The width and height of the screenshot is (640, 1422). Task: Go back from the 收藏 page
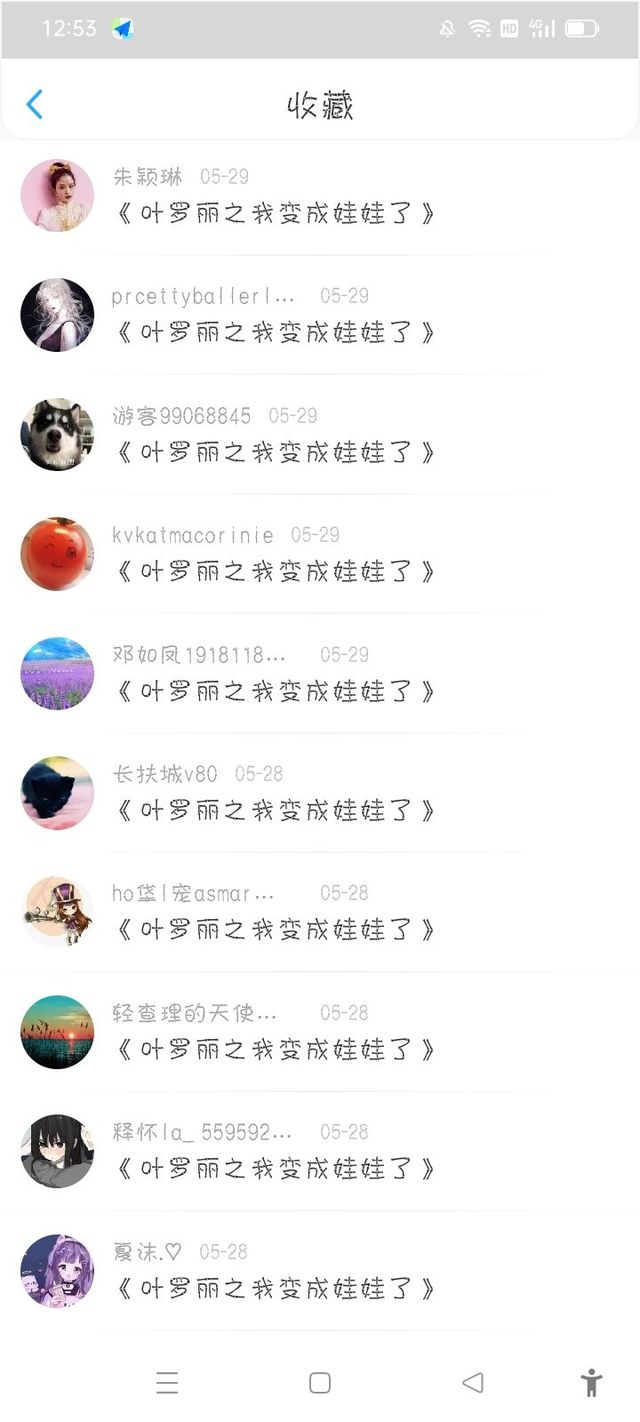[x=34, y=104]
